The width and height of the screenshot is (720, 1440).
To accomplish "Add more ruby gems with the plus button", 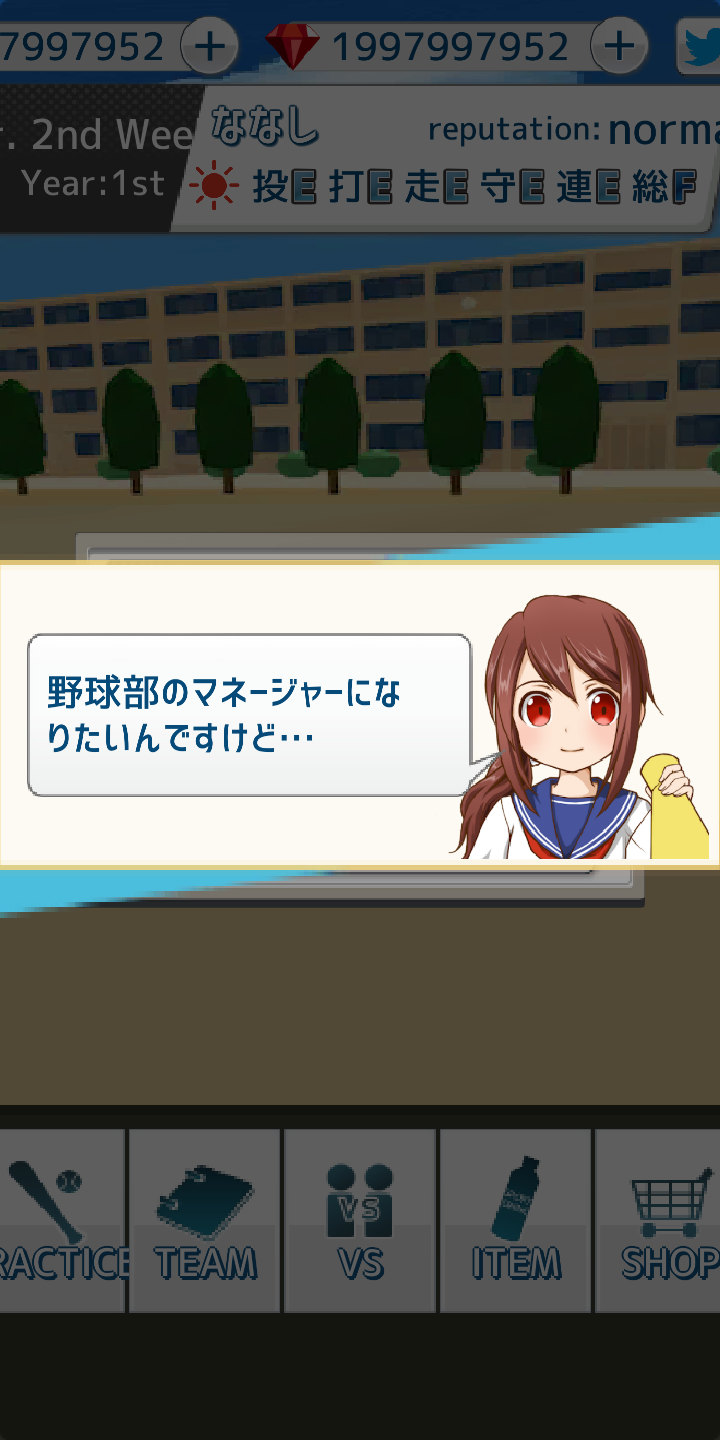I will coord(620,46).
